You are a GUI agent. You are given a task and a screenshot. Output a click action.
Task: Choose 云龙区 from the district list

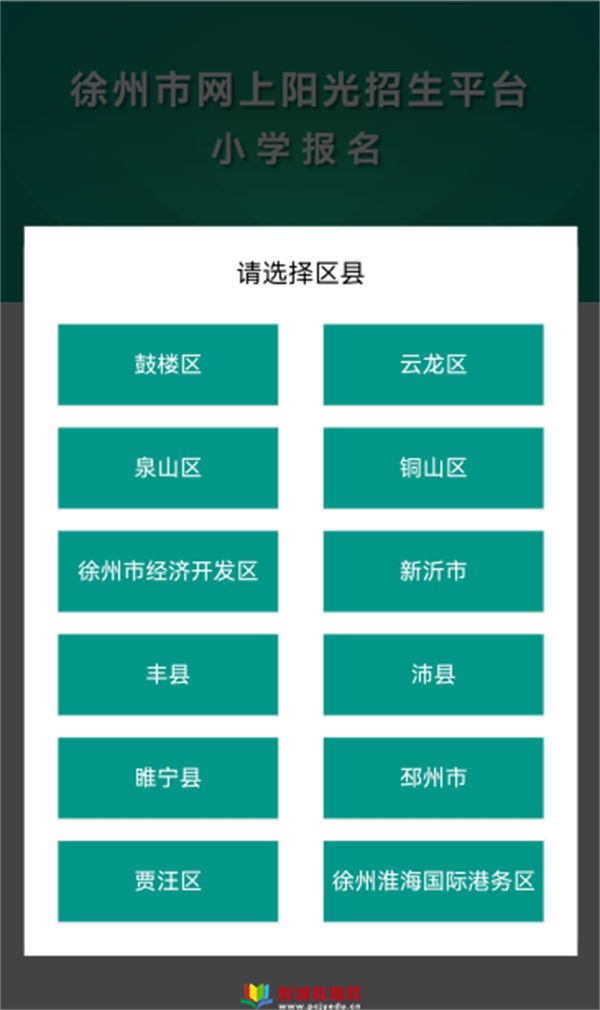click(x=433, y=365)
